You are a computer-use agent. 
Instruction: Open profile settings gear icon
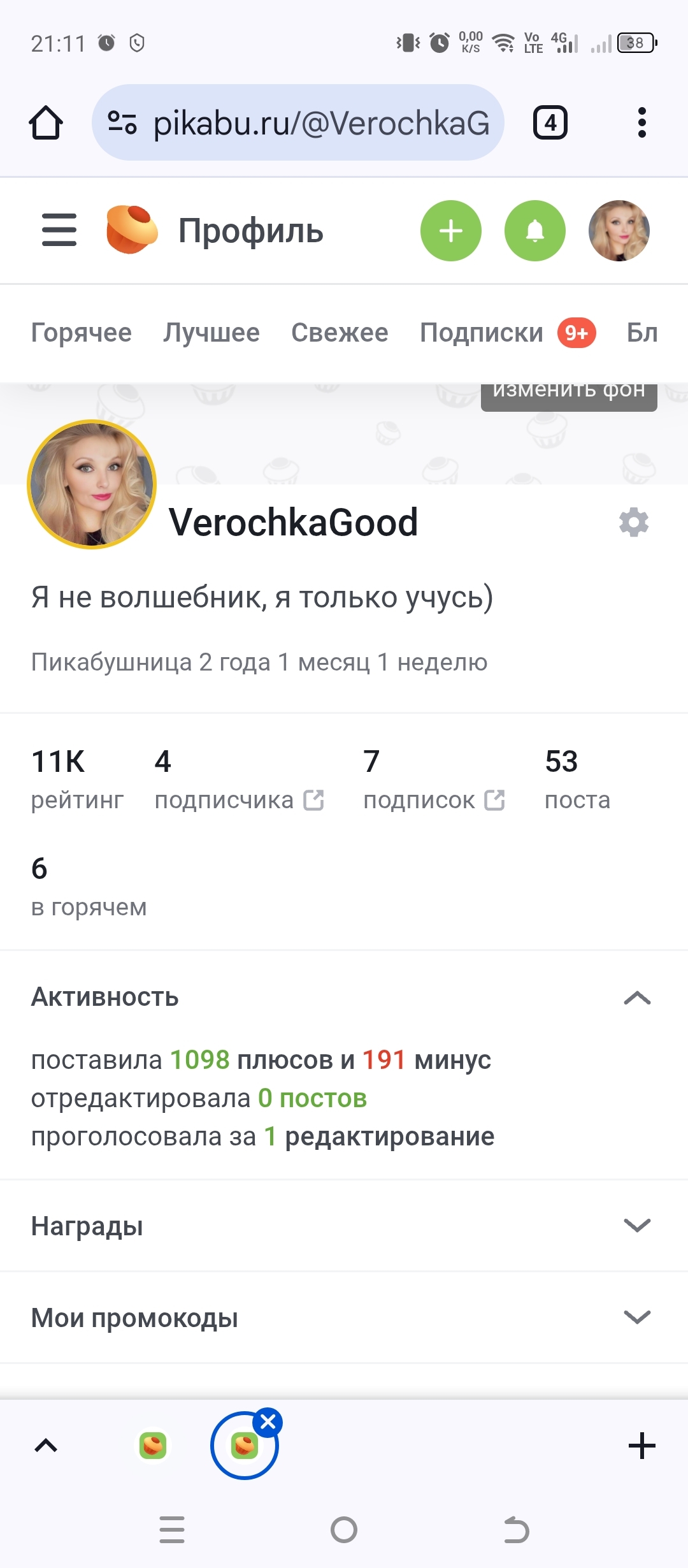click(x=634, y=523)
